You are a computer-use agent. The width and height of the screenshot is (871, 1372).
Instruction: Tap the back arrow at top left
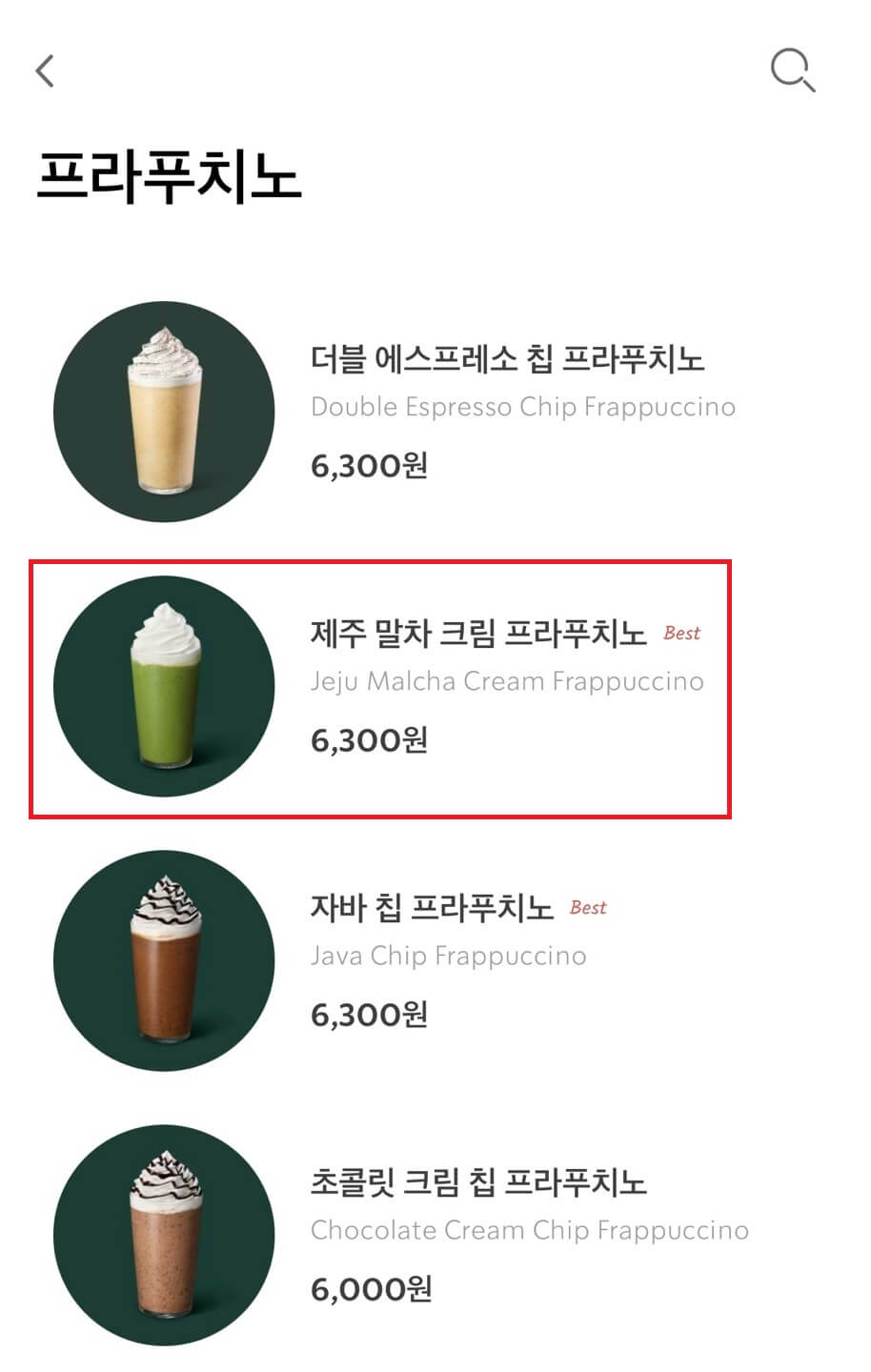click(x=46, y=71)
